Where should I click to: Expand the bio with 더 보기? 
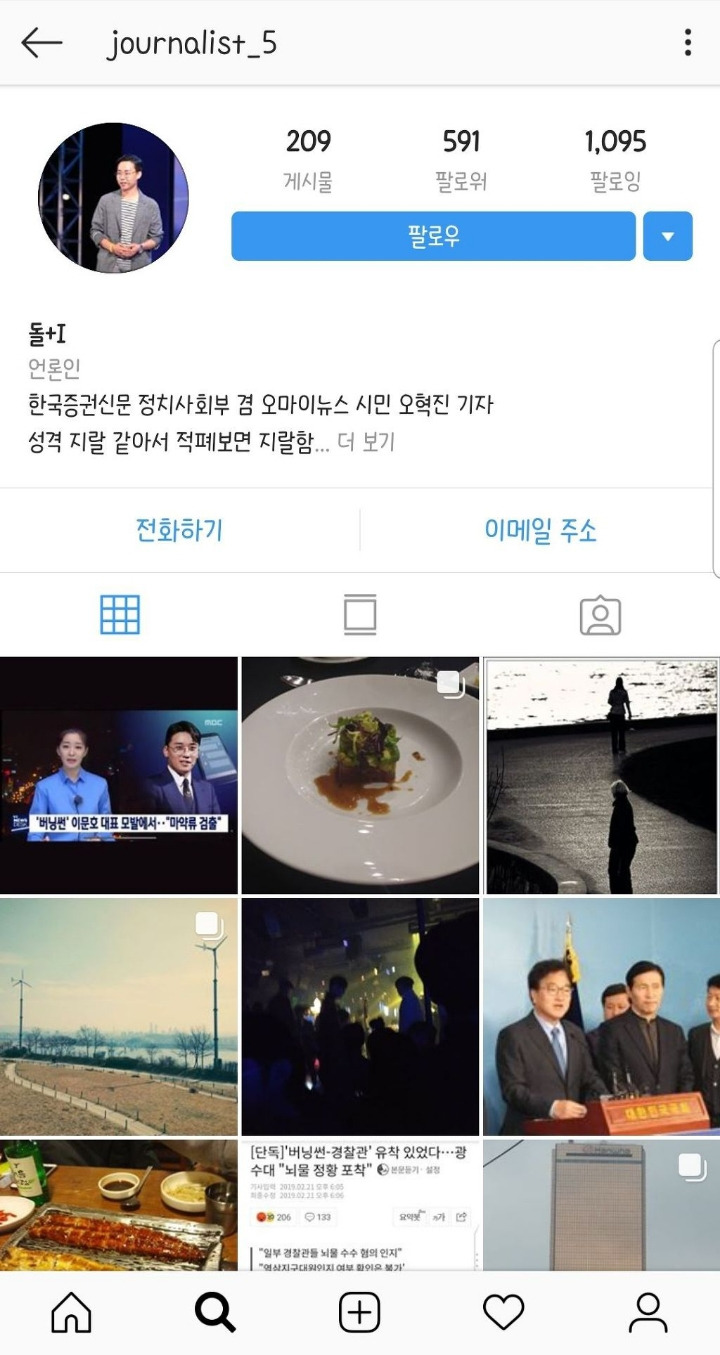tap(365, 442)
